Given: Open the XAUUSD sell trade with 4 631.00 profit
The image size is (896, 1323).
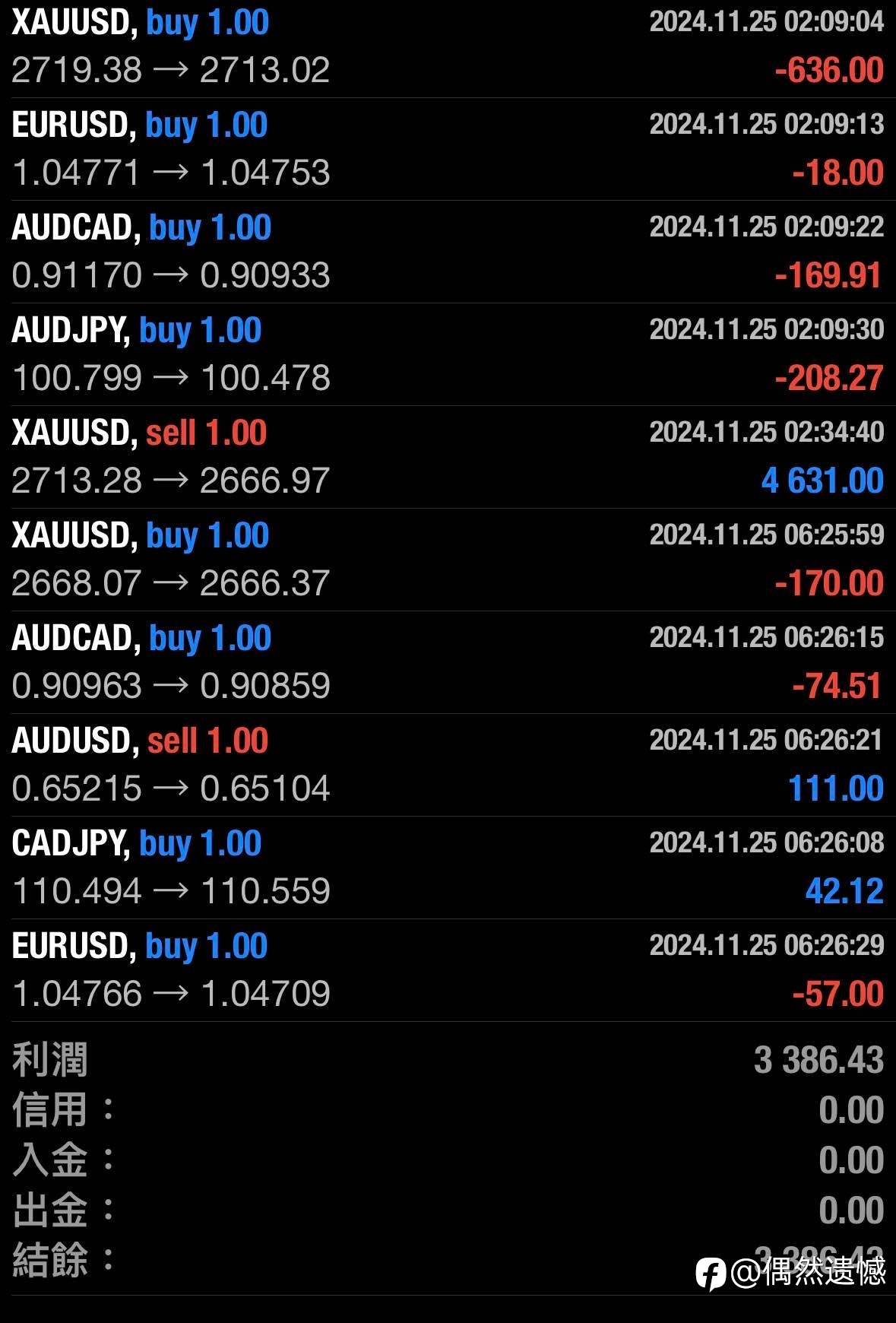Looking at the screenshot, I should tap(448, 457).
